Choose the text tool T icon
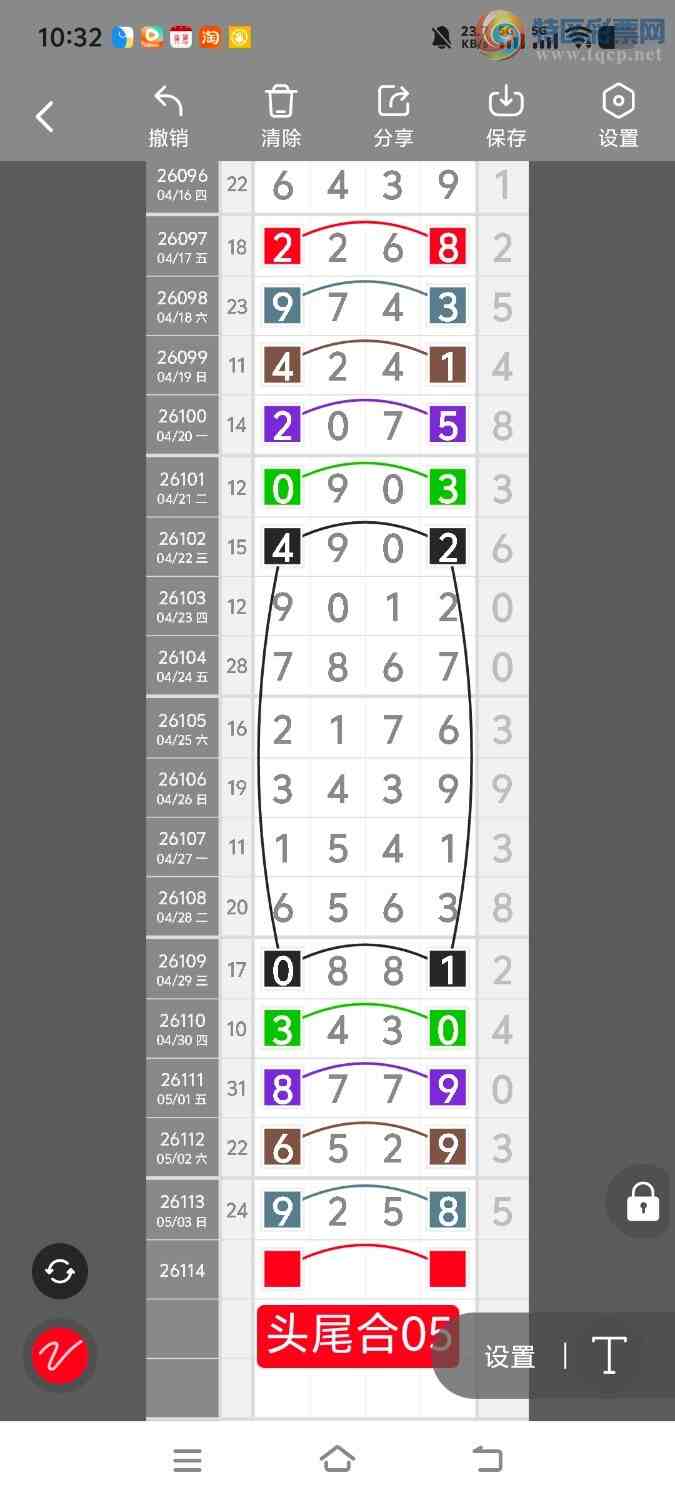This screenshot has height=1500, width=675. [x=609, y=1356]
